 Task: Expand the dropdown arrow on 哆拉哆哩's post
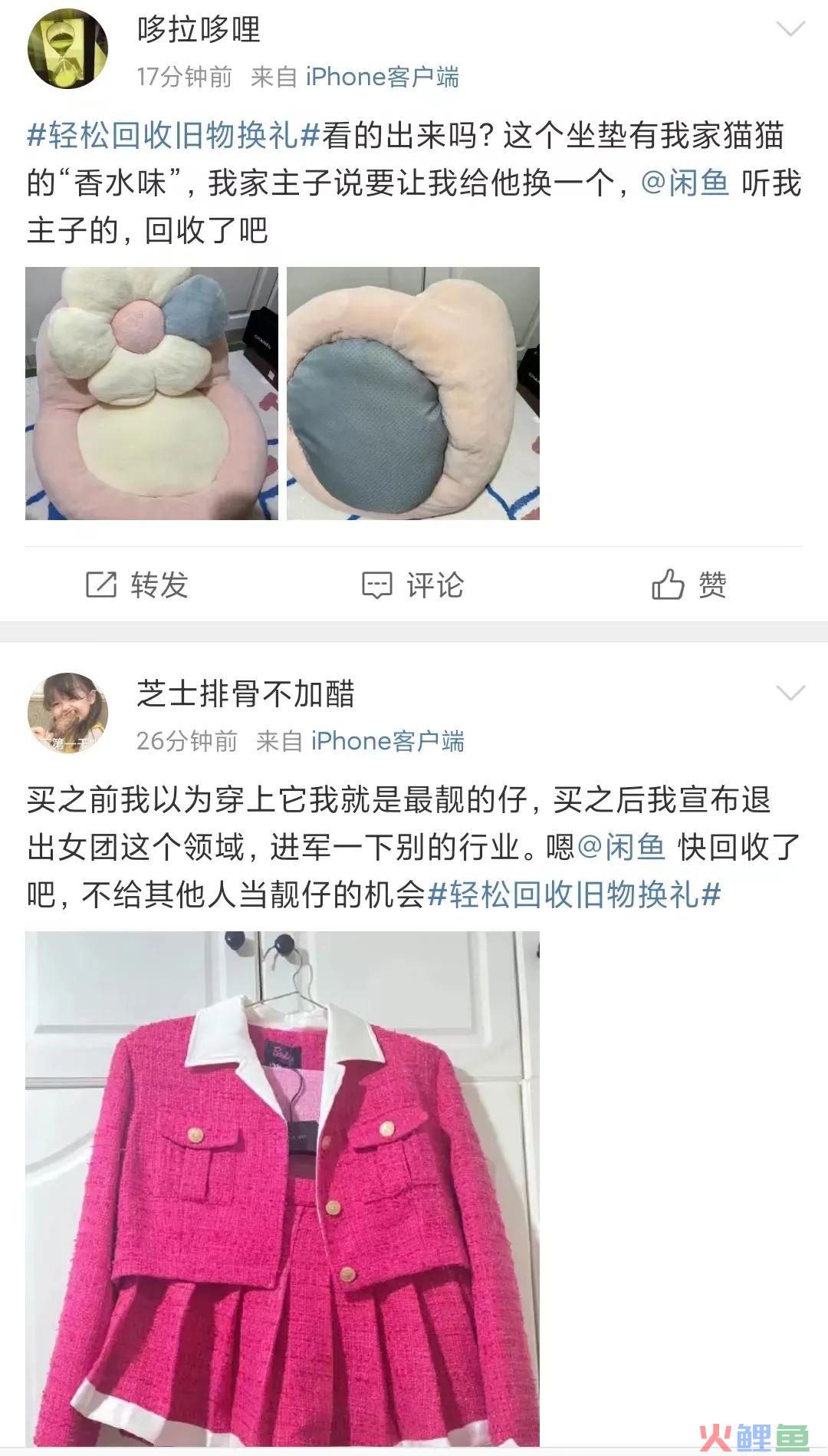click(x=790, y=30)
